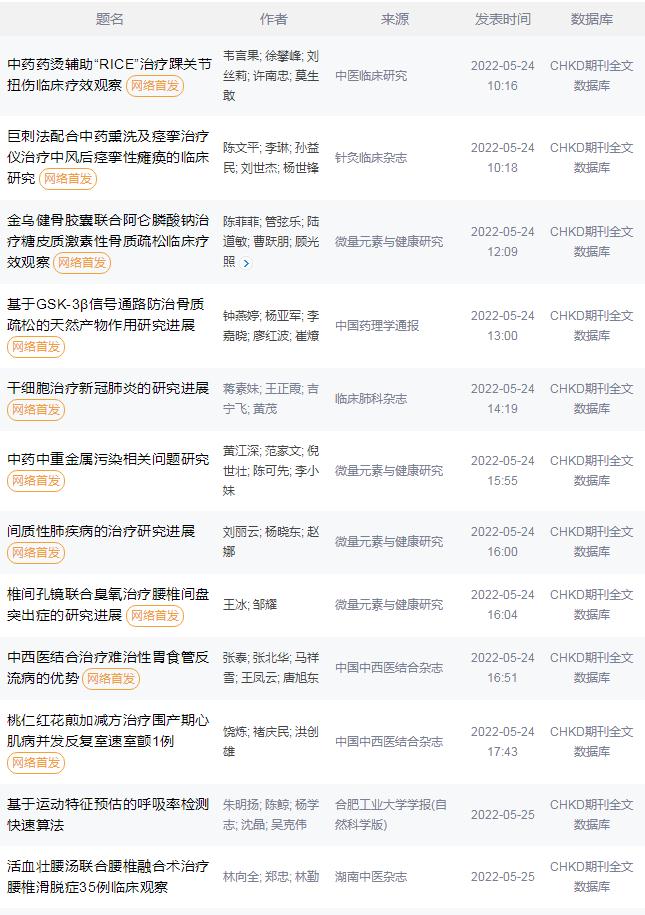
Task: Open the journal source 中医临床研究
Action: point(371,75)
